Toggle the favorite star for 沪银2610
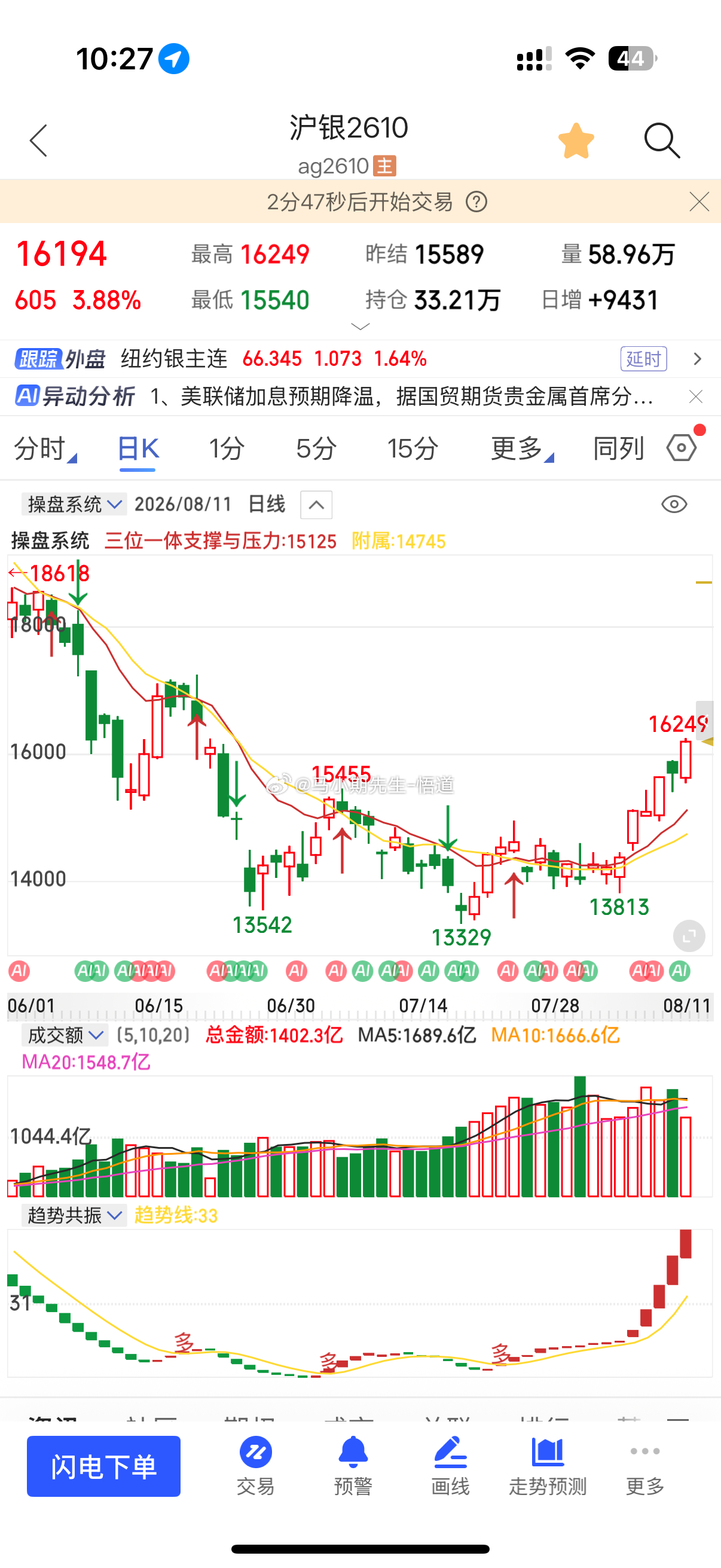This screenshot has width=721, height=1568. tap(576, 141)
